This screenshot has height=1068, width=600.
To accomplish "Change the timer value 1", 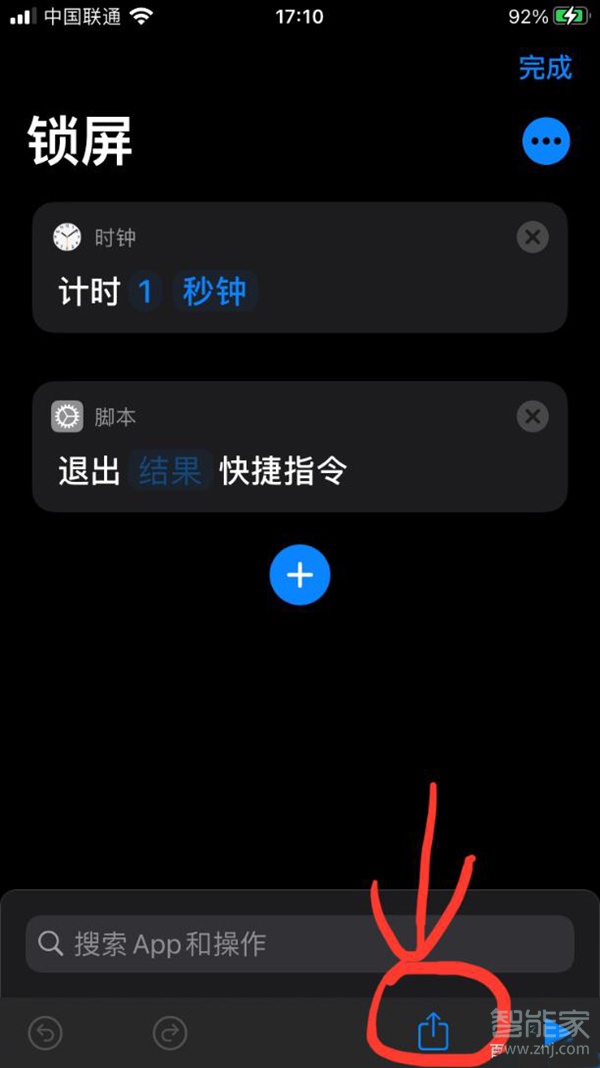I will pos(144,292).
